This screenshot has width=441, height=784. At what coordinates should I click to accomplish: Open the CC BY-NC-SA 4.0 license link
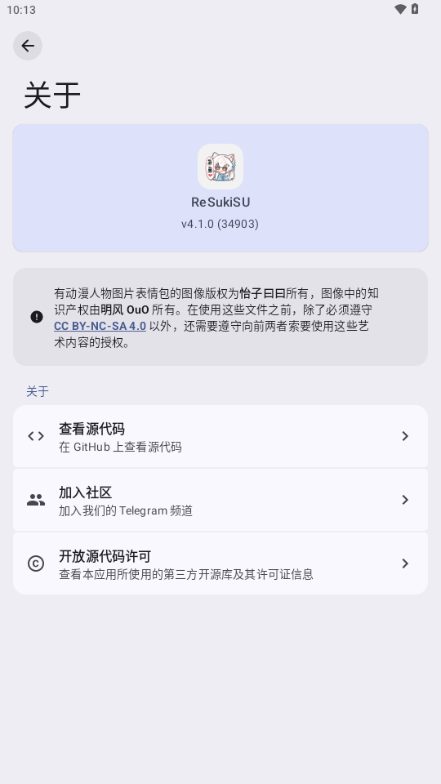(x=100, y=326)
